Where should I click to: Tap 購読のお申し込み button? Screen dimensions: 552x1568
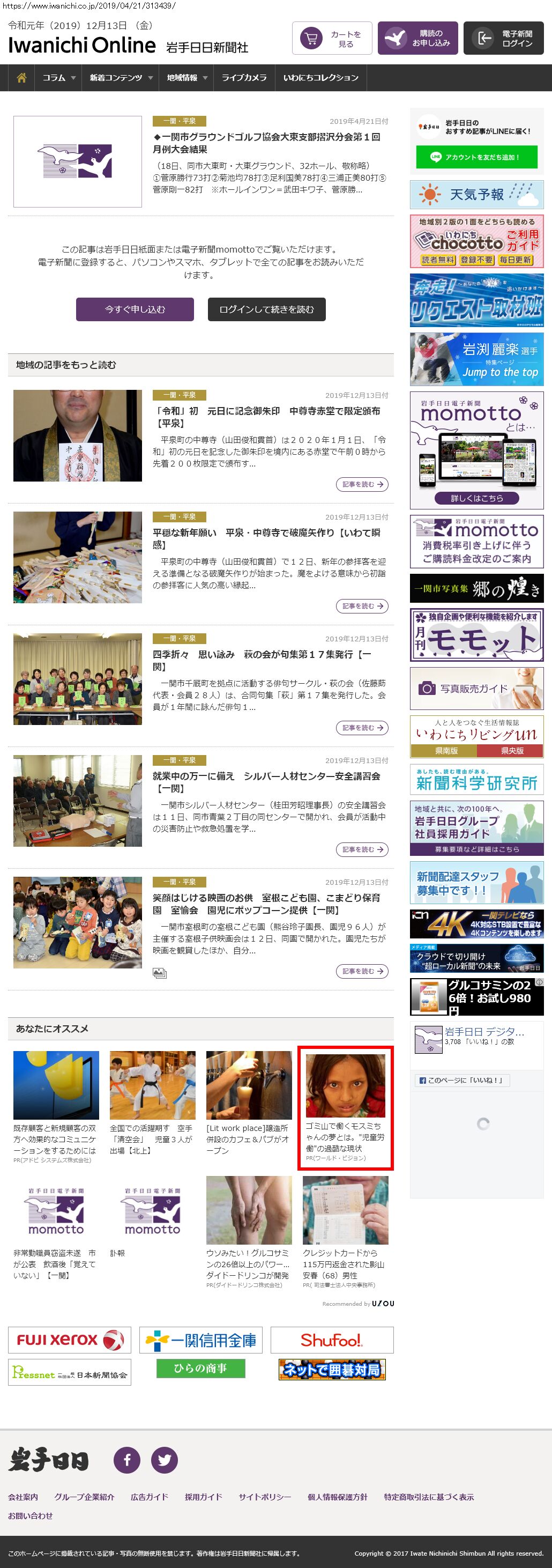click(x=417, y=39)
